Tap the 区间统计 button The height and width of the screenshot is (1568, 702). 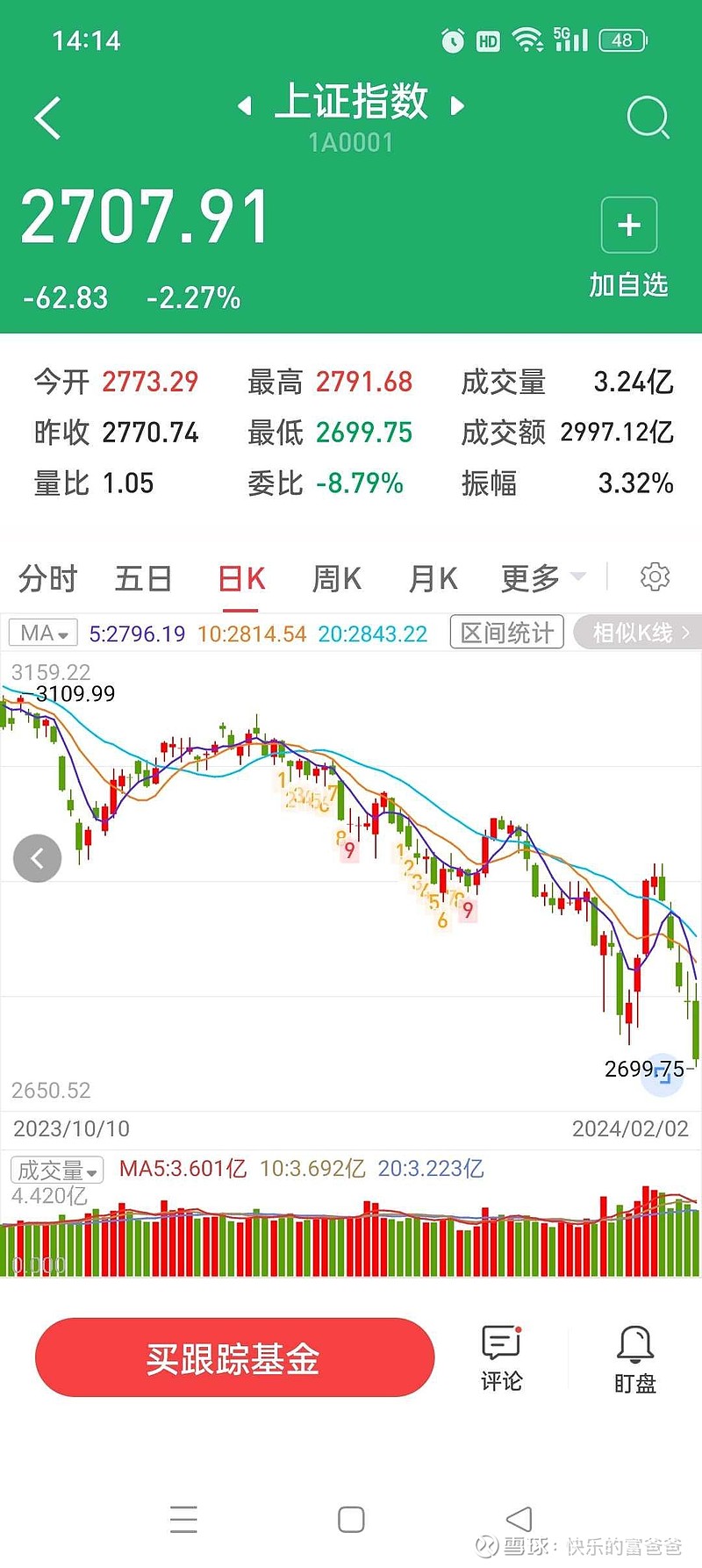click(506, 633)
